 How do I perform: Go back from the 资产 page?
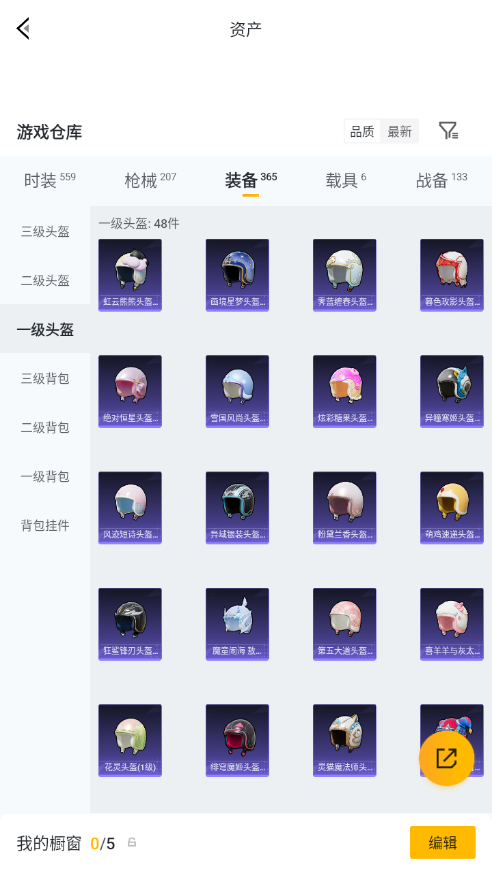[23, 28]
